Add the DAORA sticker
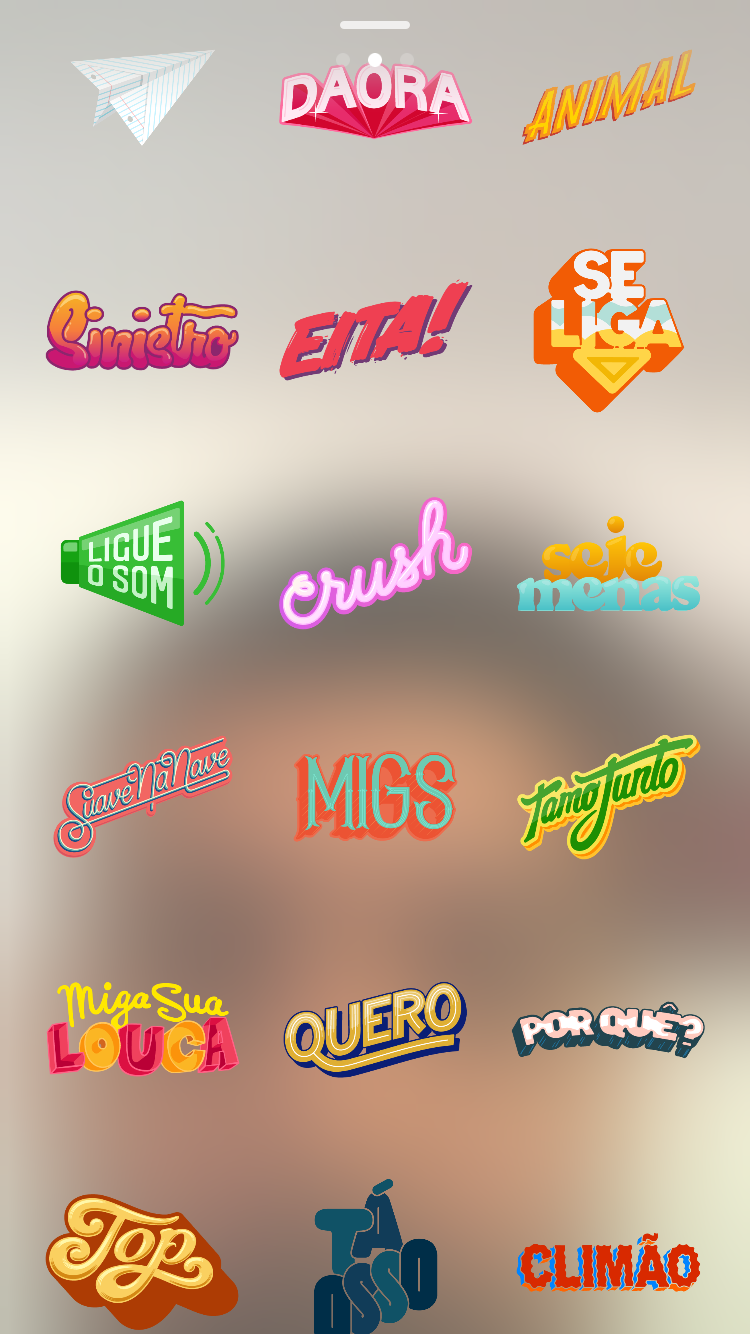 [375, 101]
